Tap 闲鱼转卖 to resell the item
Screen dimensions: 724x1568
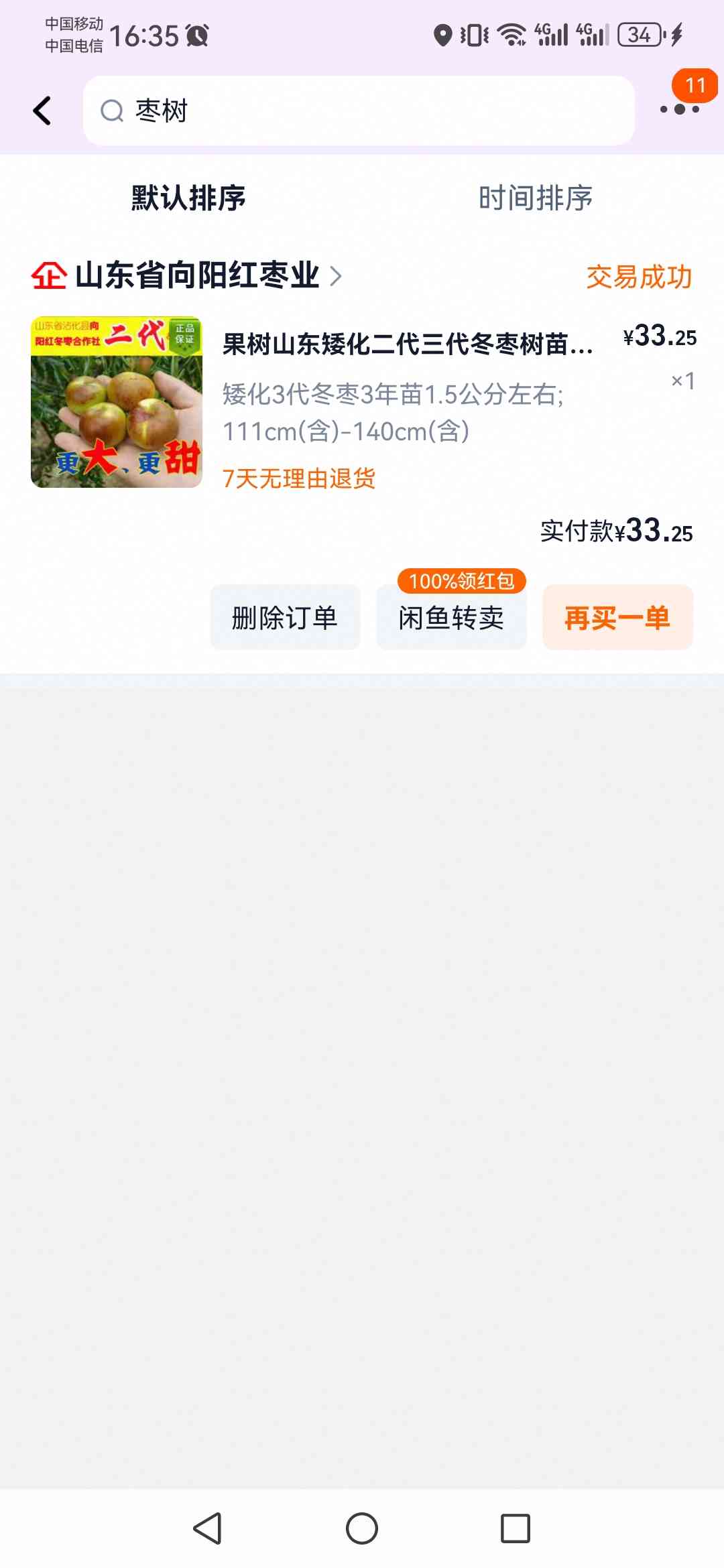(x=451, y=617)
